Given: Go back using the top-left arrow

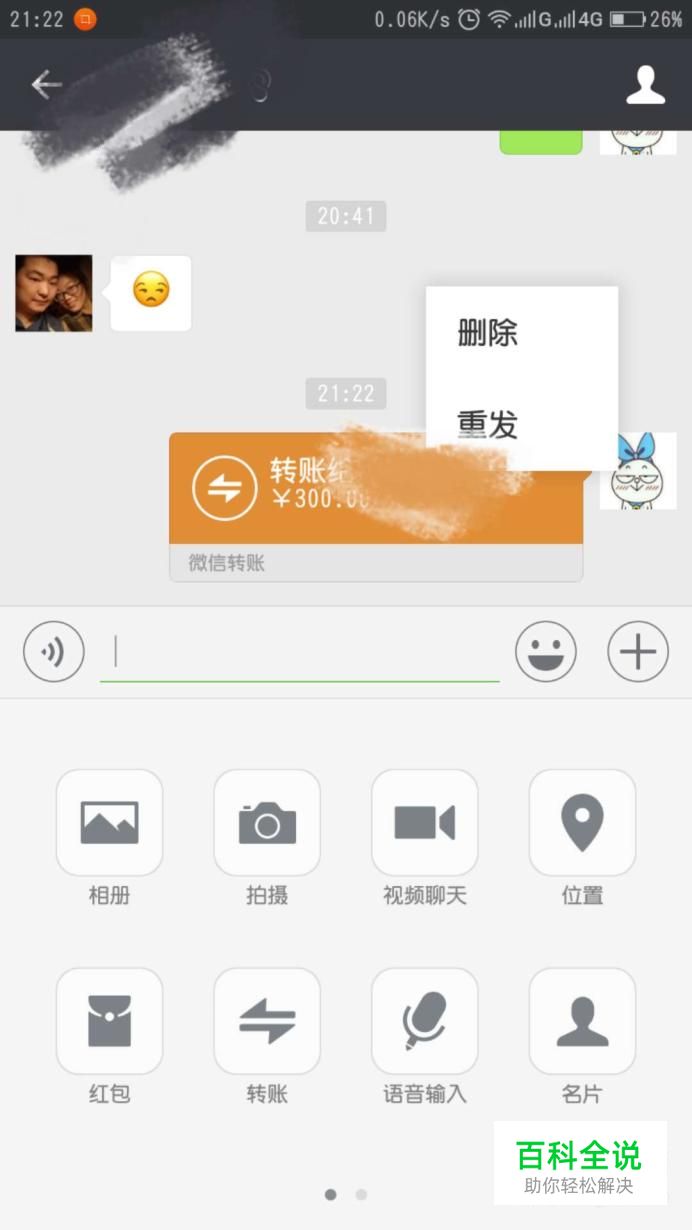Looking at the screenshot, I should pyautogui.click(x=47, y=85).
